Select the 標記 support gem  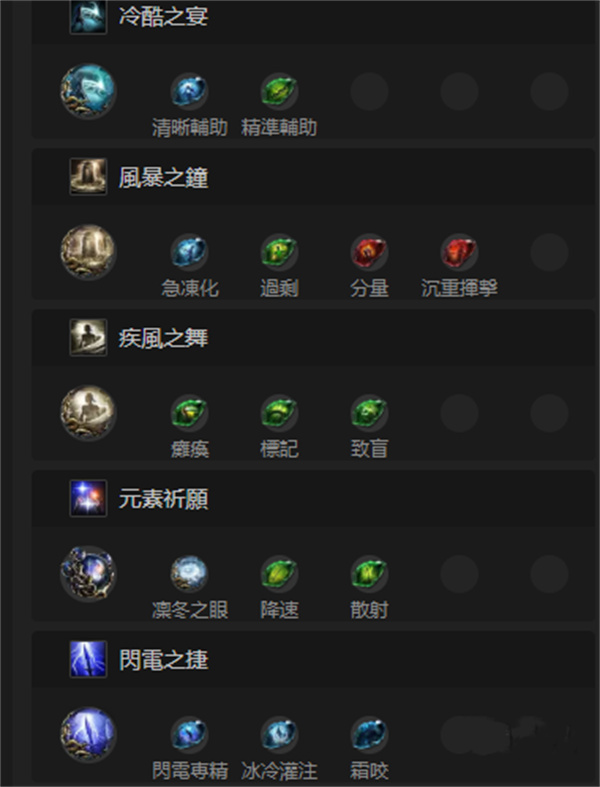pos(279,412)
